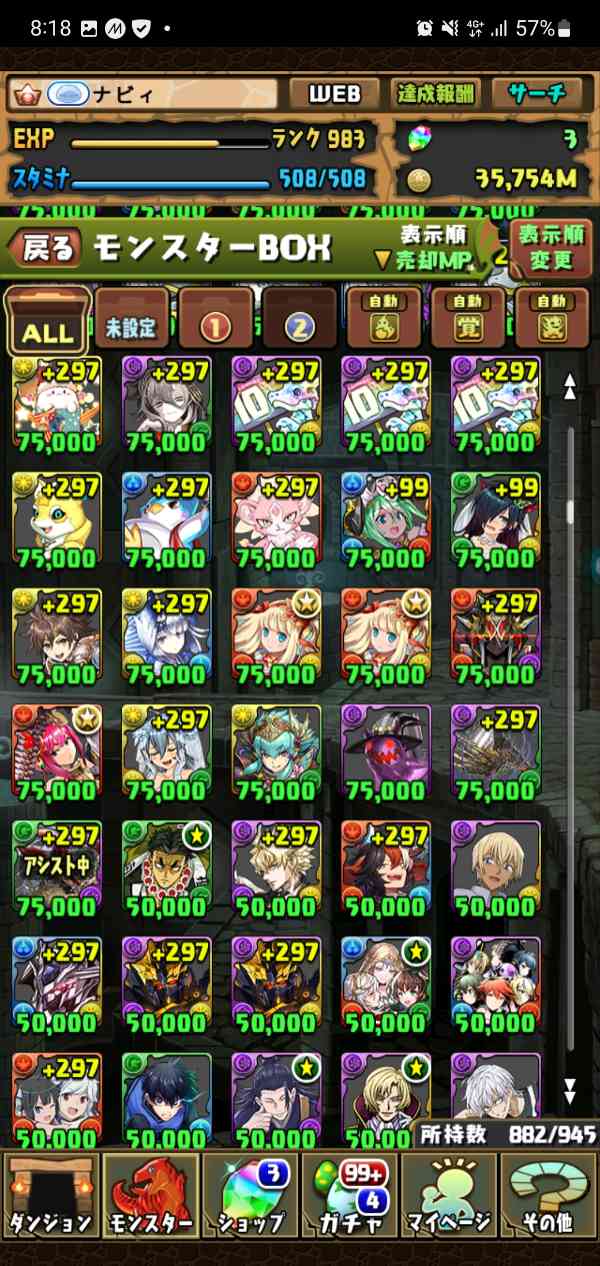
Task: Jump to top with double up arrow
Action: (x=570, y=387)
